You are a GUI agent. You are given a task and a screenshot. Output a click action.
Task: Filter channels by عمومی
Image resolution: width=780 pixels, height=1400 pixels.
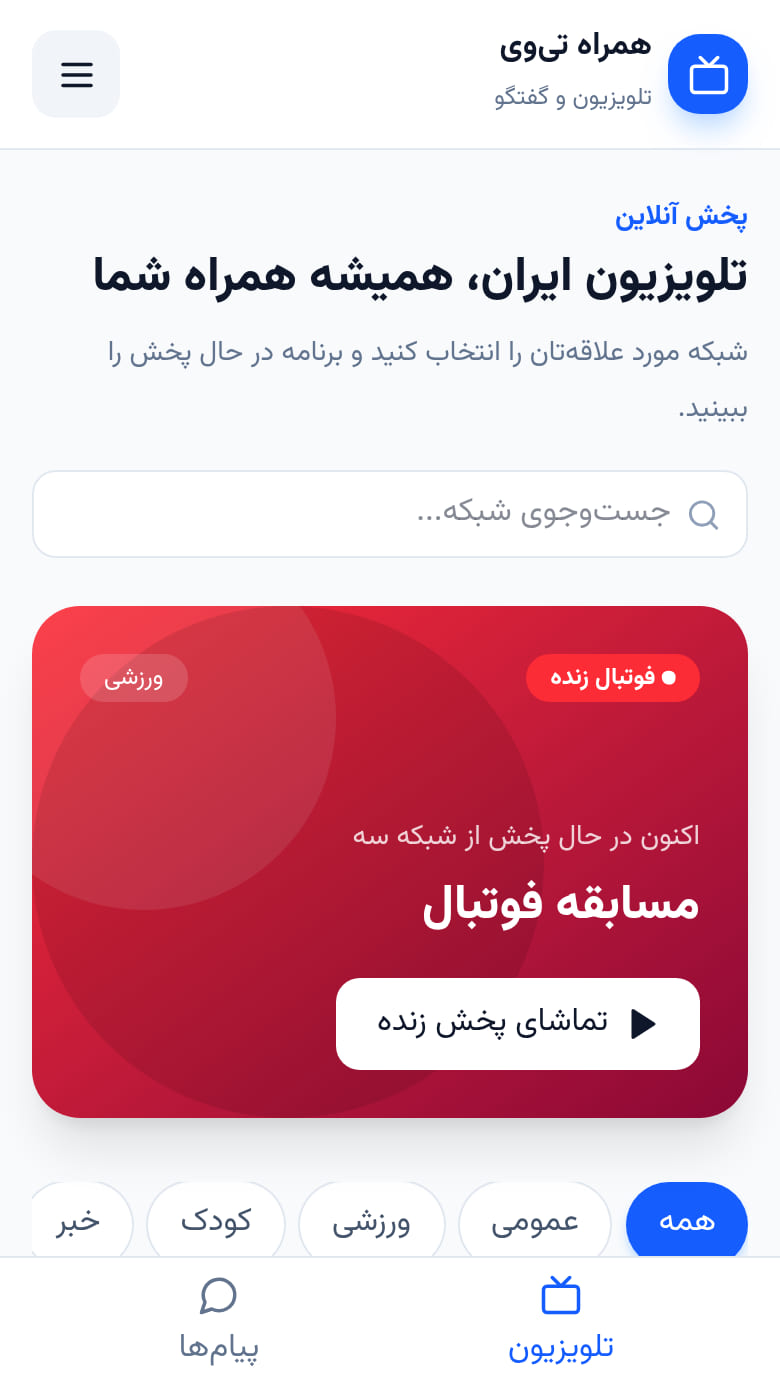click(x=535, y=1221)
